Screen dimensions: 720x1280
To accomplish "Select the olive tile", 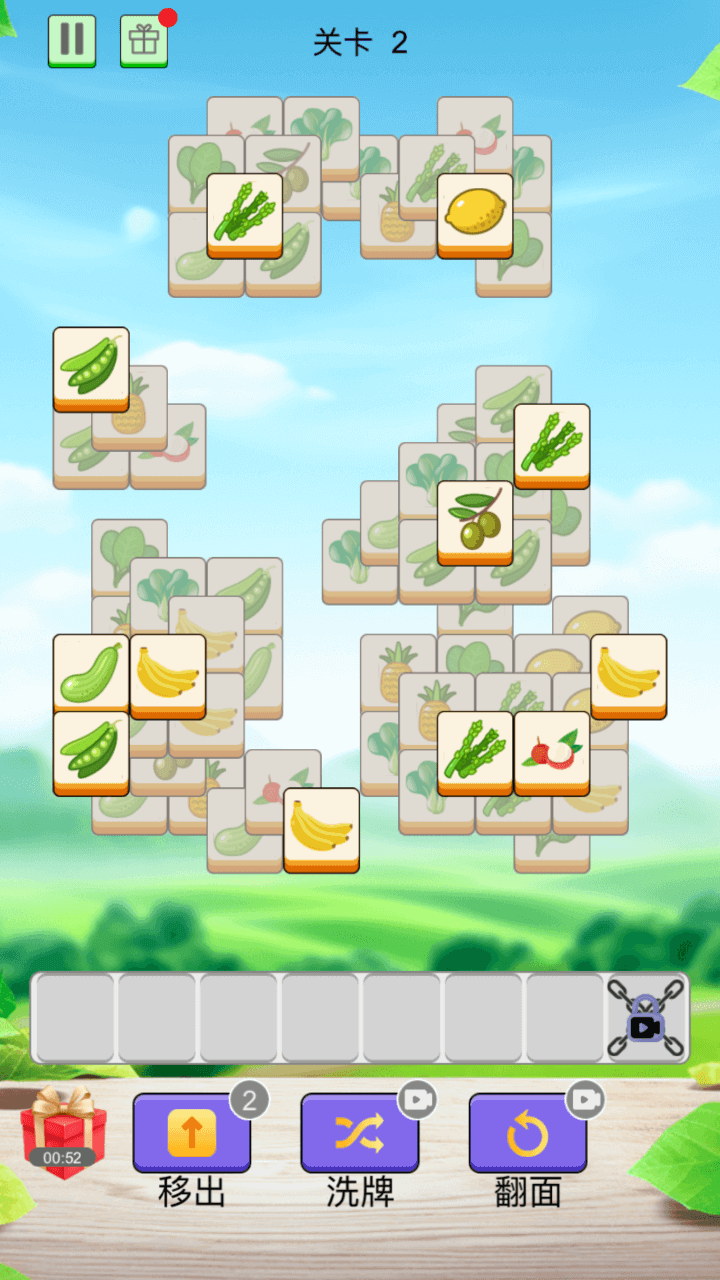I will [475, 521].
